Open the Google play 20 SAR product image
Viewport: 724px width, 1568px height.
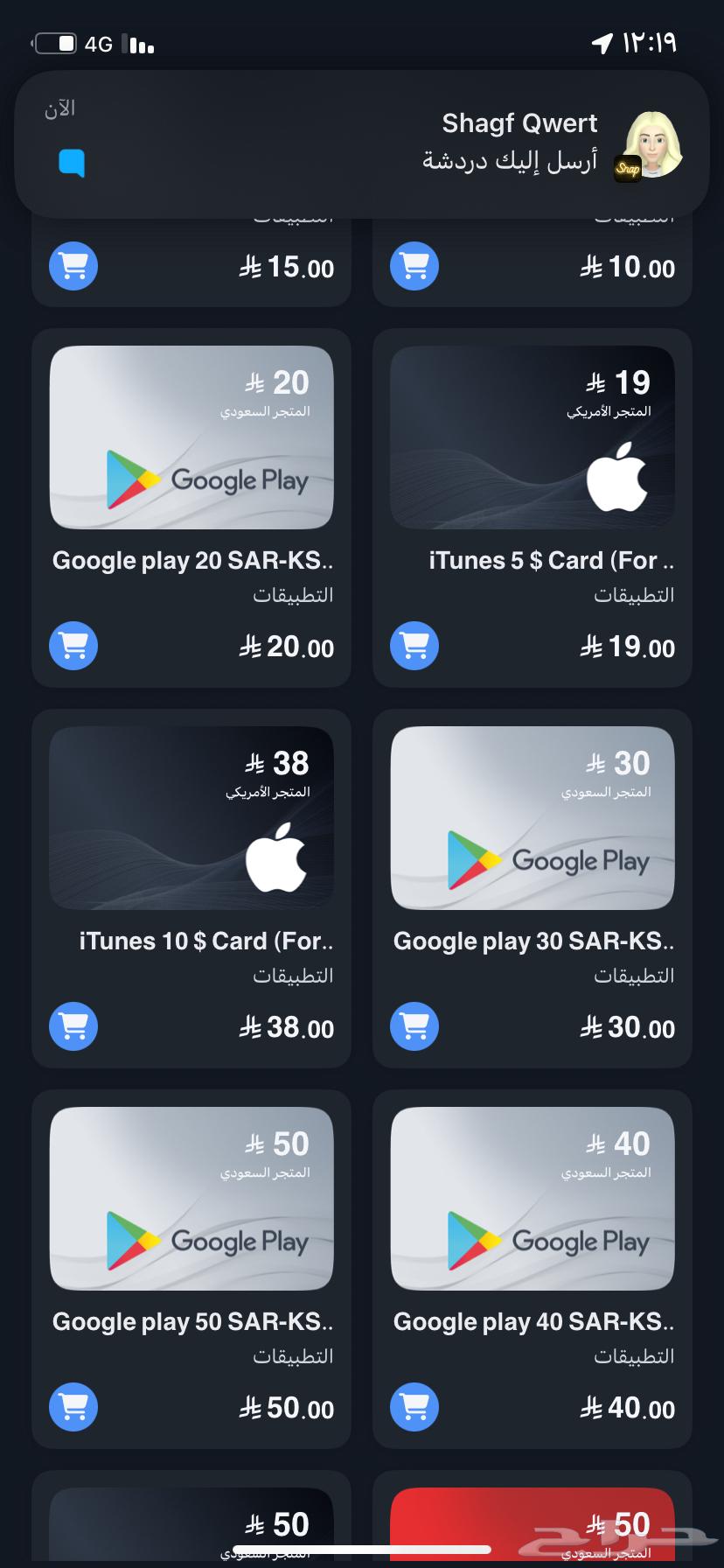191,437
